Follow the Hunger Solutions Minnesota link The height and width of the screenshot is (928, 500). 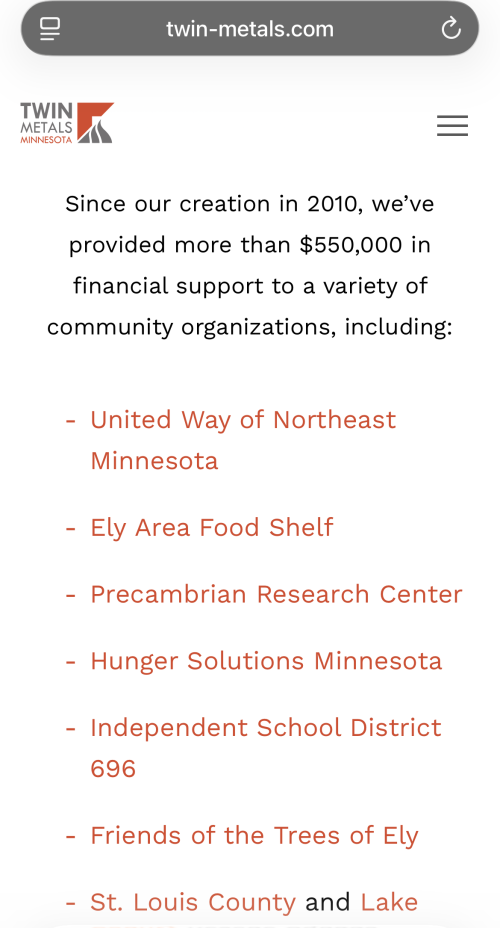(266, 661)
